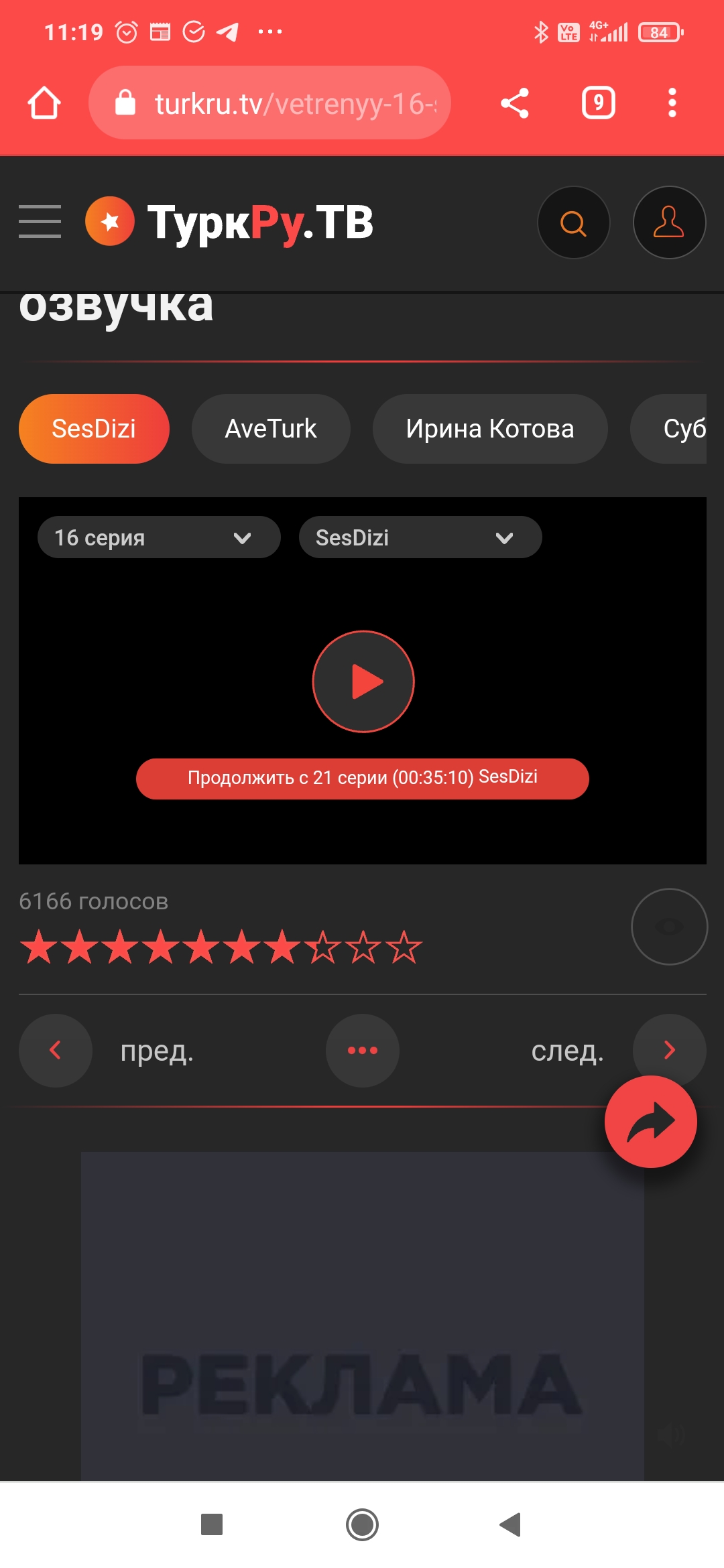Go to next episode arrow
The height and width of the screenshot is (1568, 724).
669,1050
